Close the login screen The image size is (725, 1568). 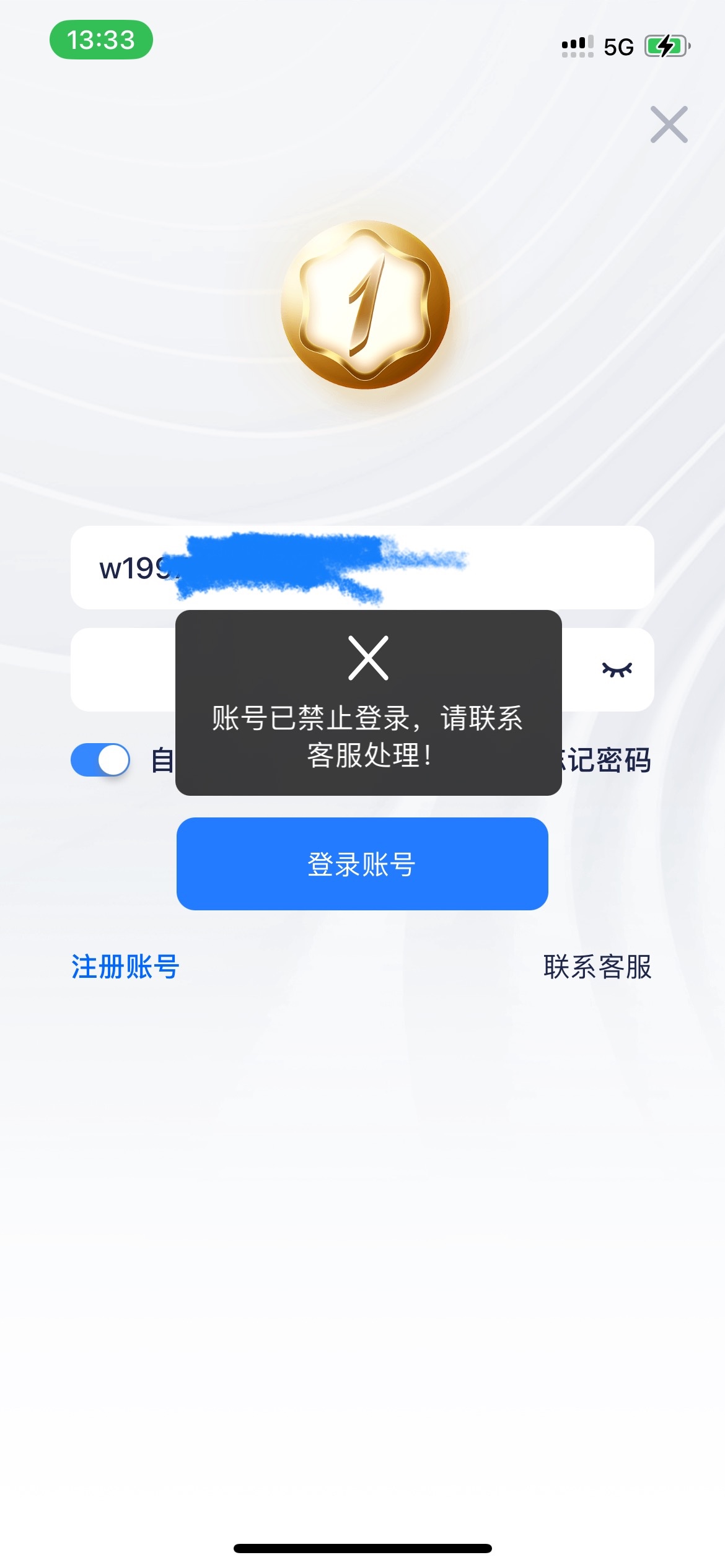pyautogui.click(x=669, y=124)
